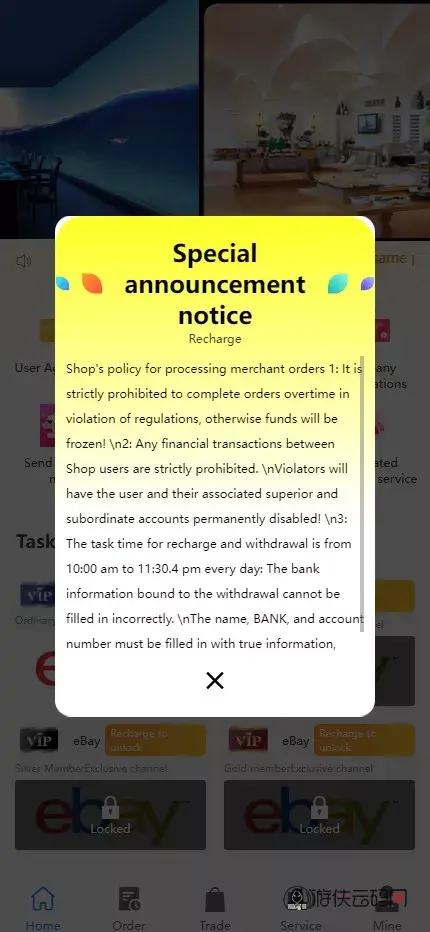Close the special announcement notice dialog
Screen dimensions: 430x932
click(x=215, y=680)
